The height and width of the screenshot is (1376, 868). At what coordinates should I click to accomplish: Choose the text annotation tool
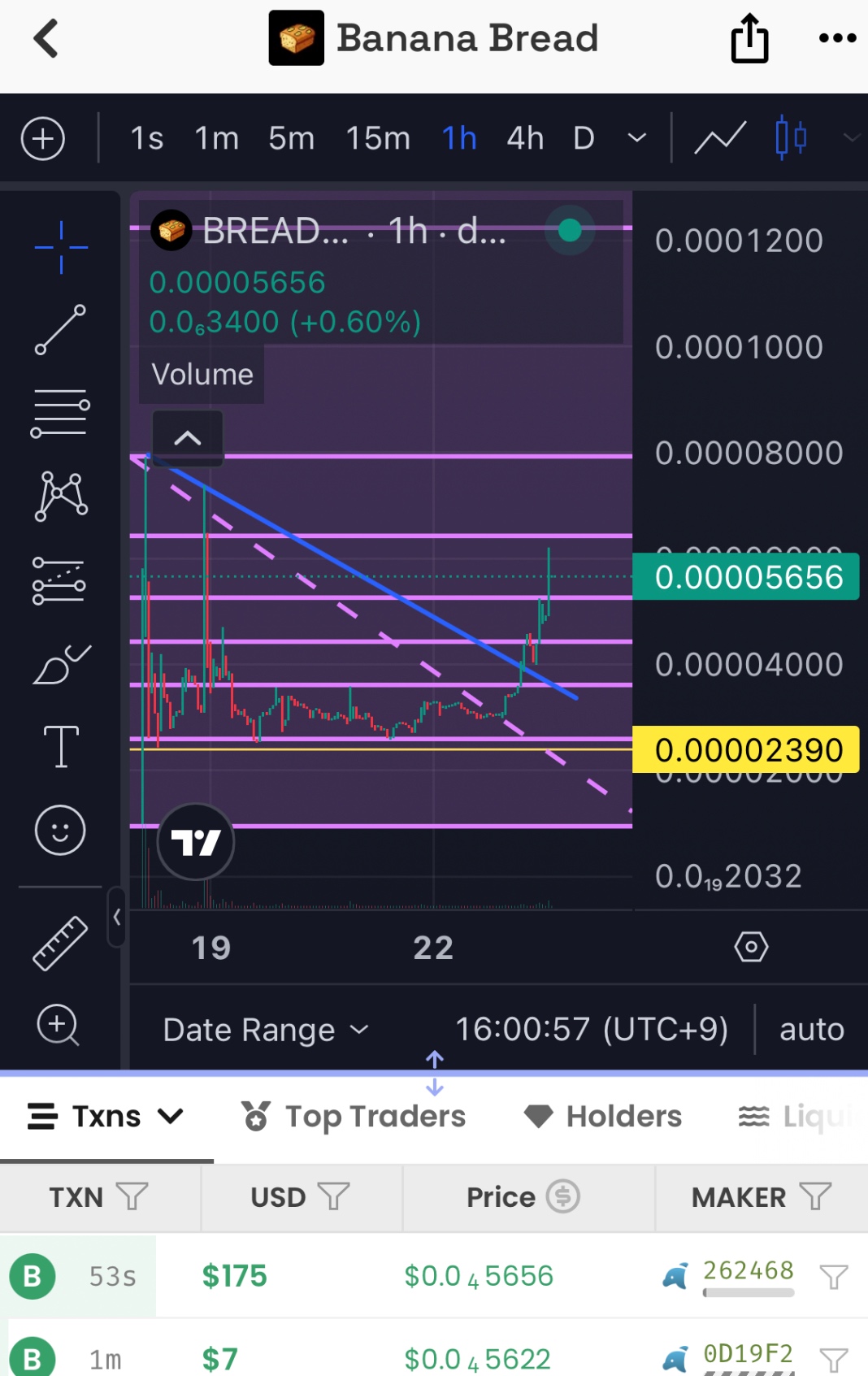point(61,746)
